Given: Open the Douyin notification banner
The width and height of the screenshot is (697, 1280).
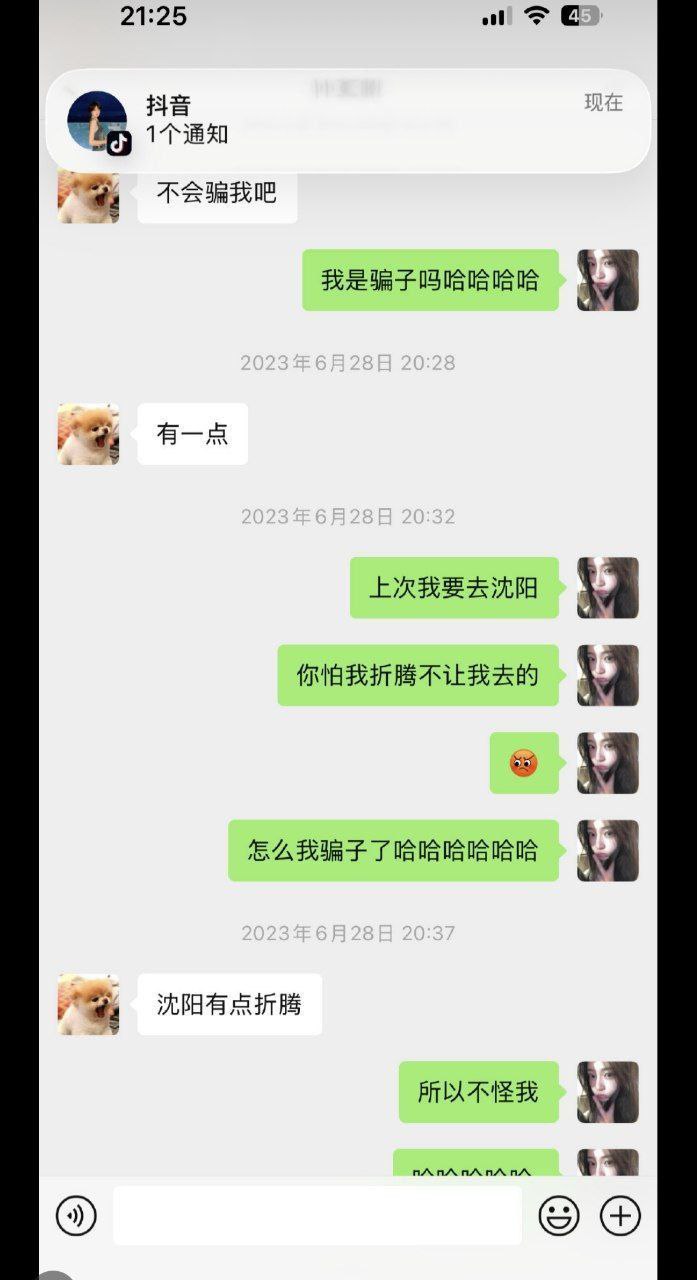Looking at the screenshot, I should [348, 120].
